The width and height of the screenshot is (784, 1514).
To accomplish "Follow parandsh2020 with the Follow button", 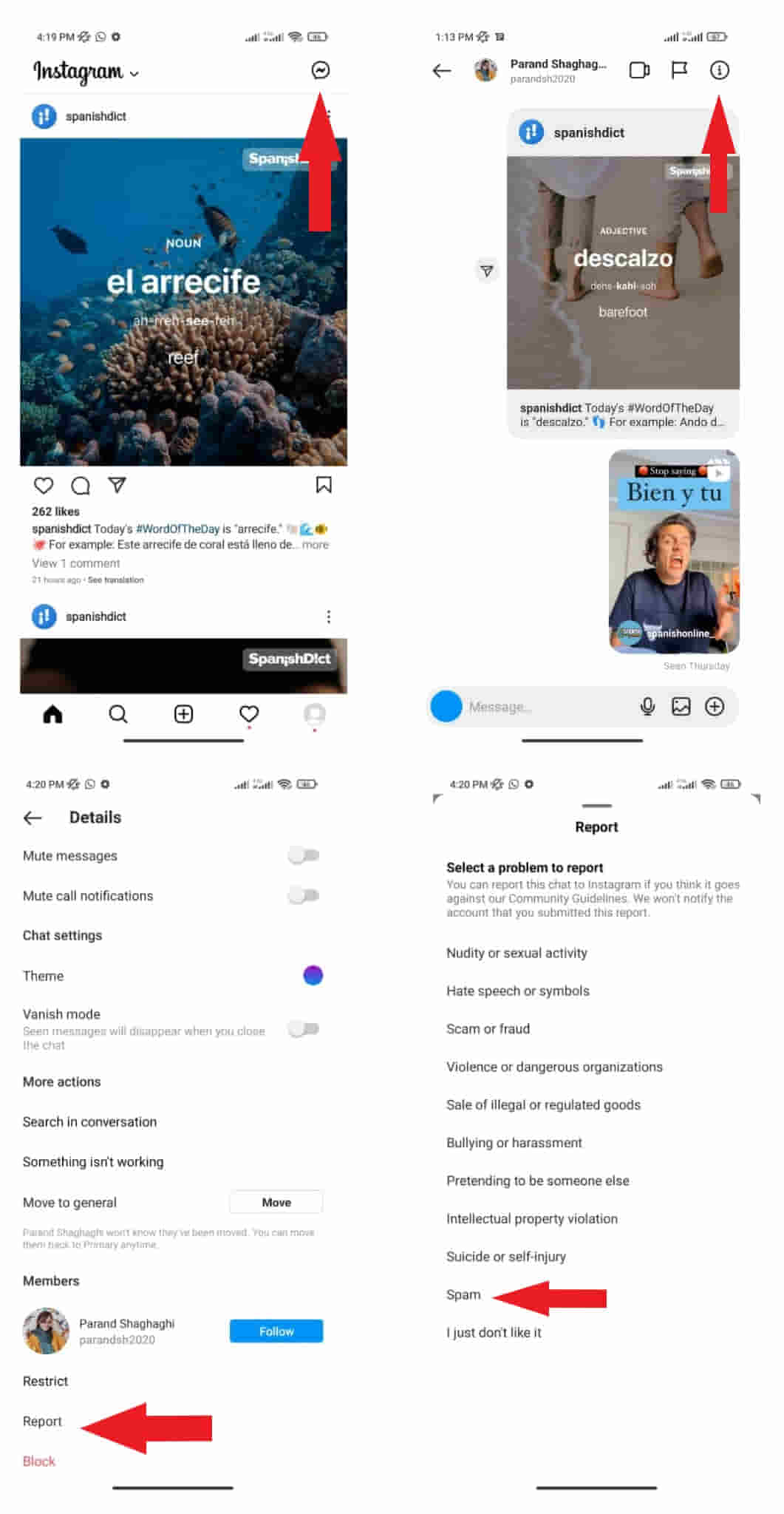I will click(276, 1331).
